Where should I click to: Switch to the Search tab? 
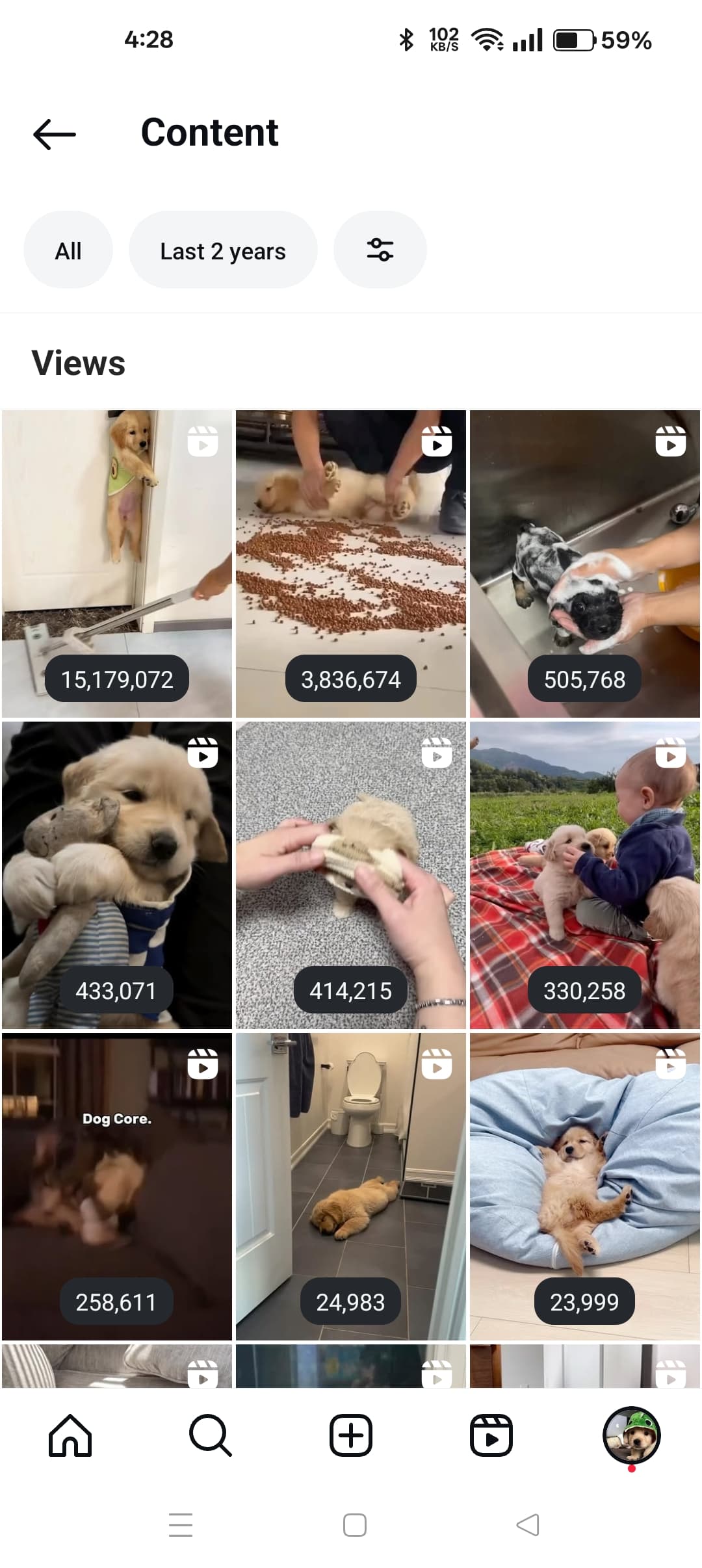[x=211, y=1435]
